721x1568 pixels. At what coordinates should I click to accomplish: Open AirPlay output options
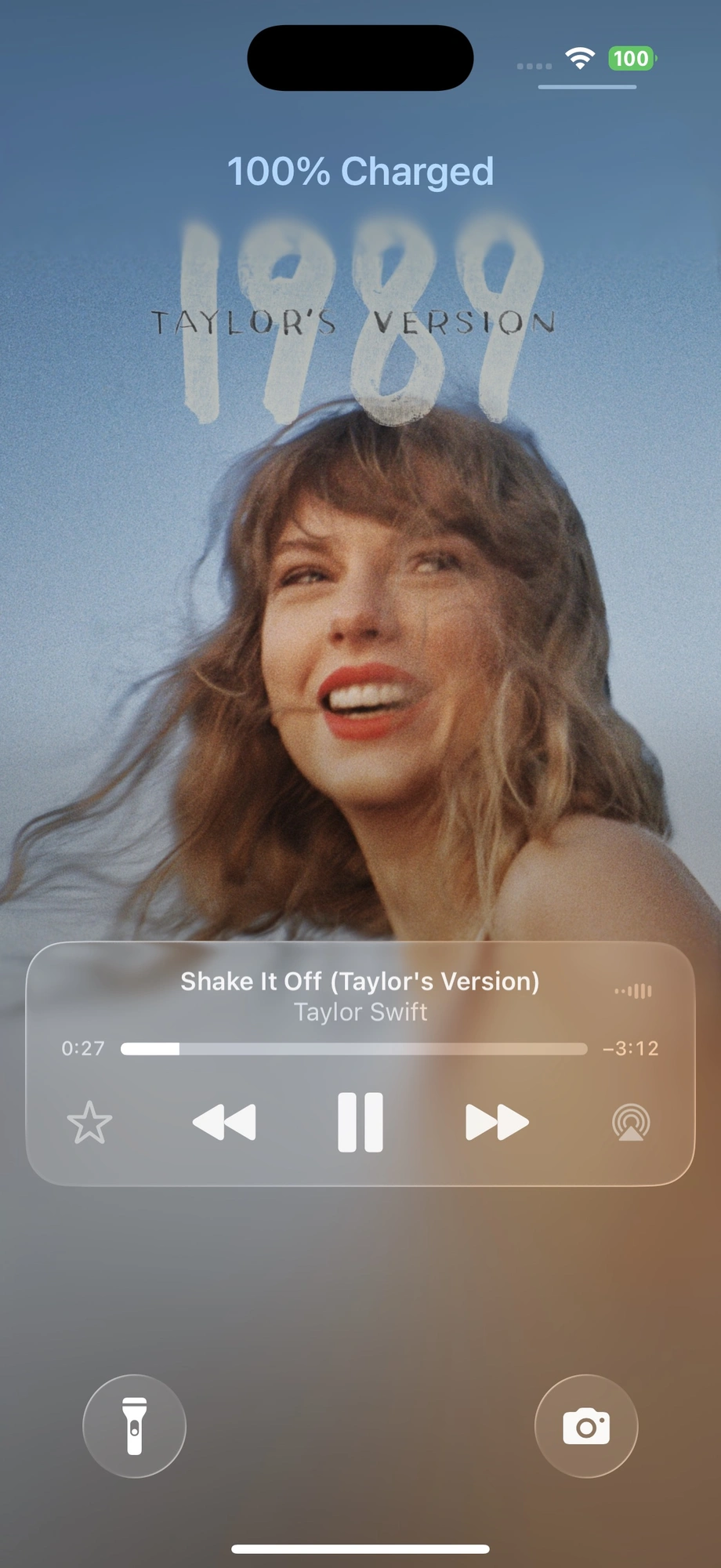(x=631, y=1123)
